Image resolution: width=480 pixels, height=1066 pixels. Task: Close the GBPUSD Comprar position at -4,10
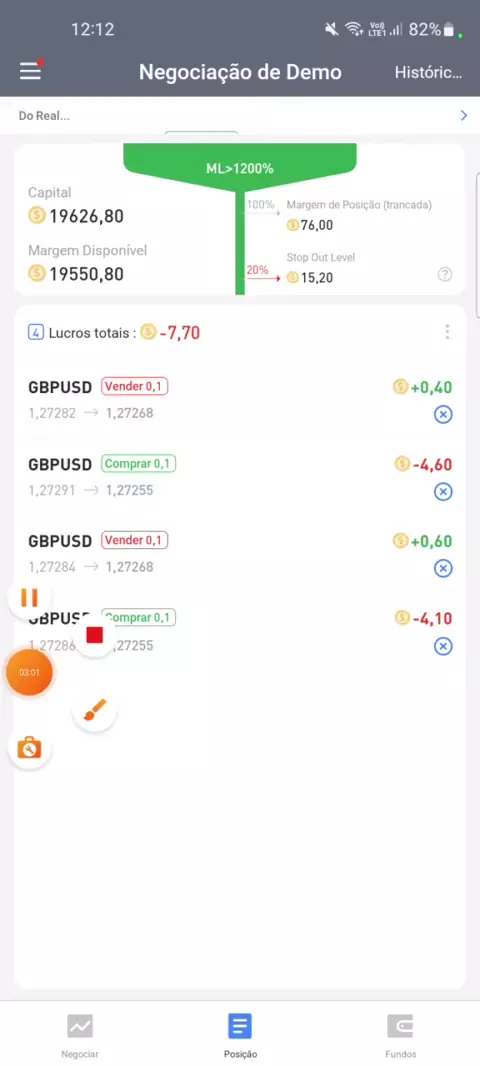click(x=443, y=646)
